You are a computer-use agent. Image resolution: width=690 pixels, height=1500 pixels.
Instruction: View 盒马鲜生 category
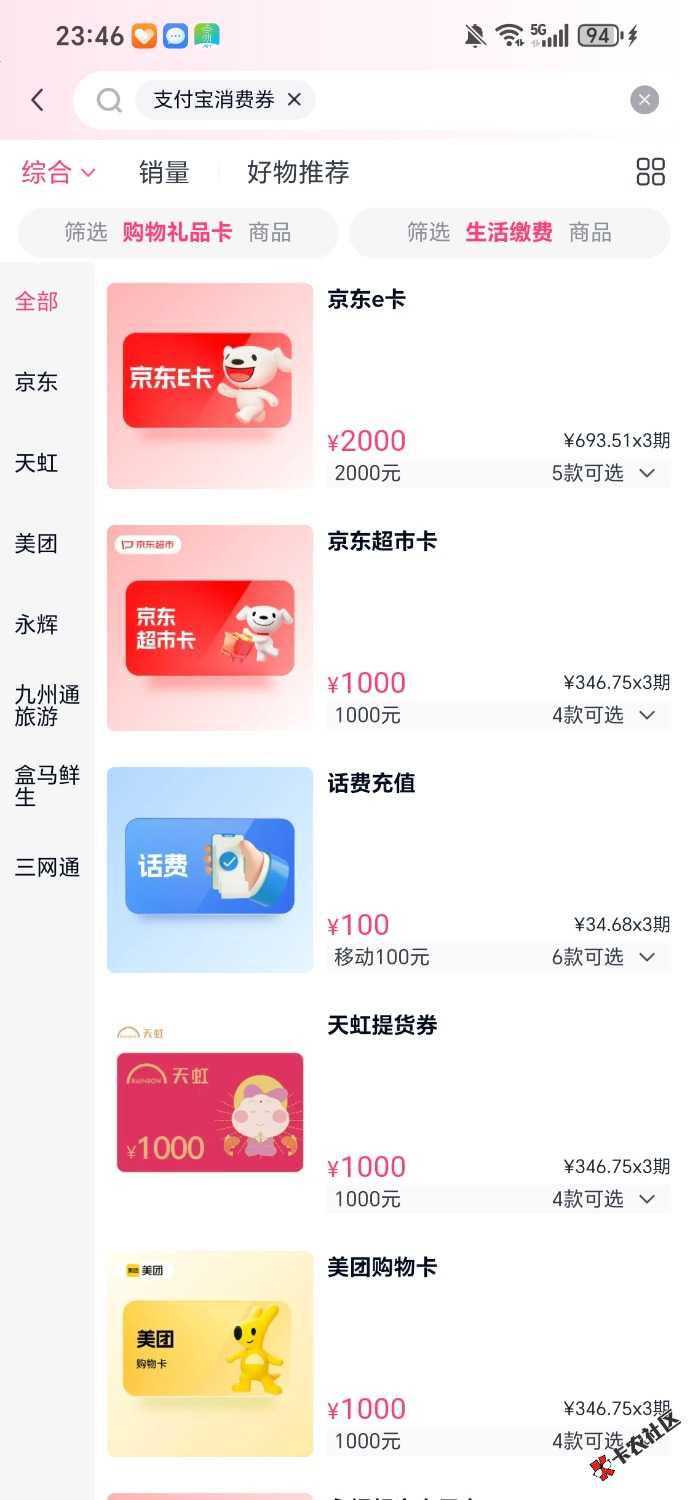pos(46,787)
